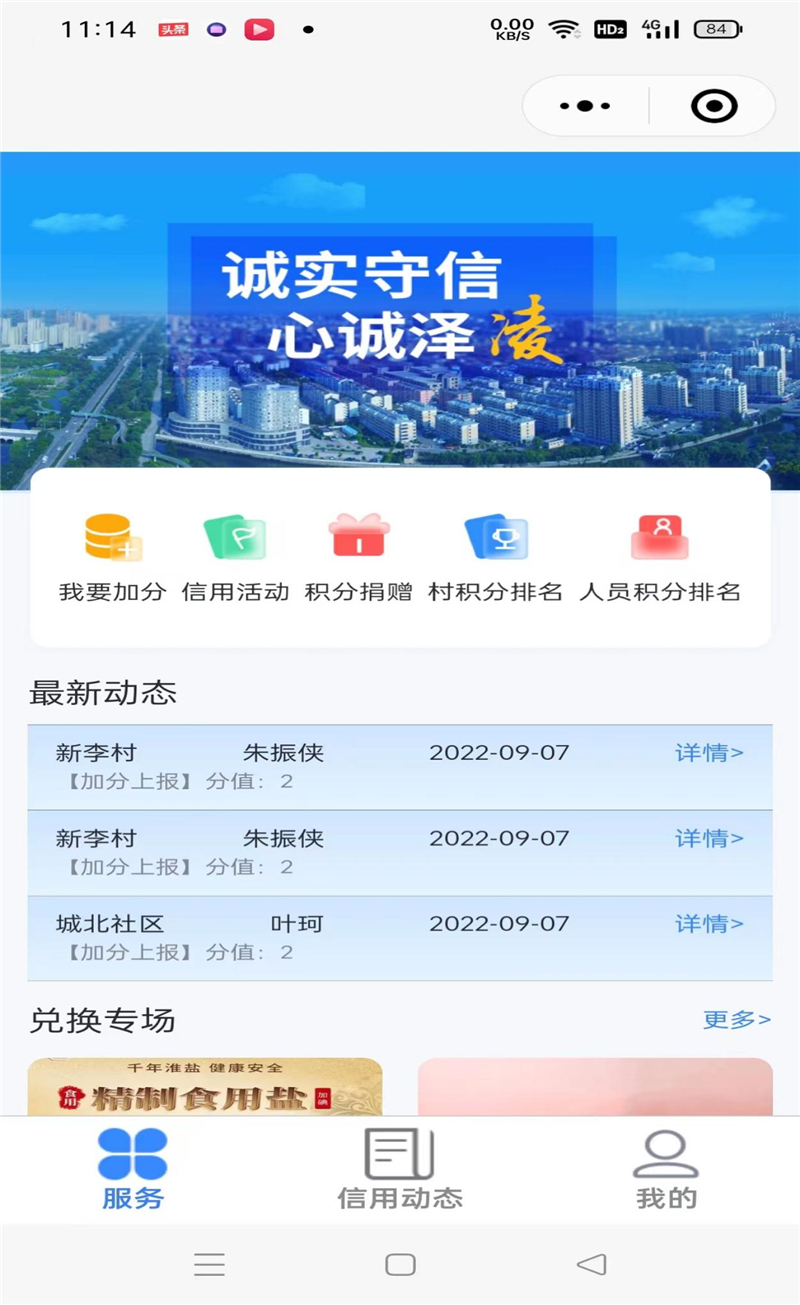
Task: Select the 服务 tab
Action: 132,1169
